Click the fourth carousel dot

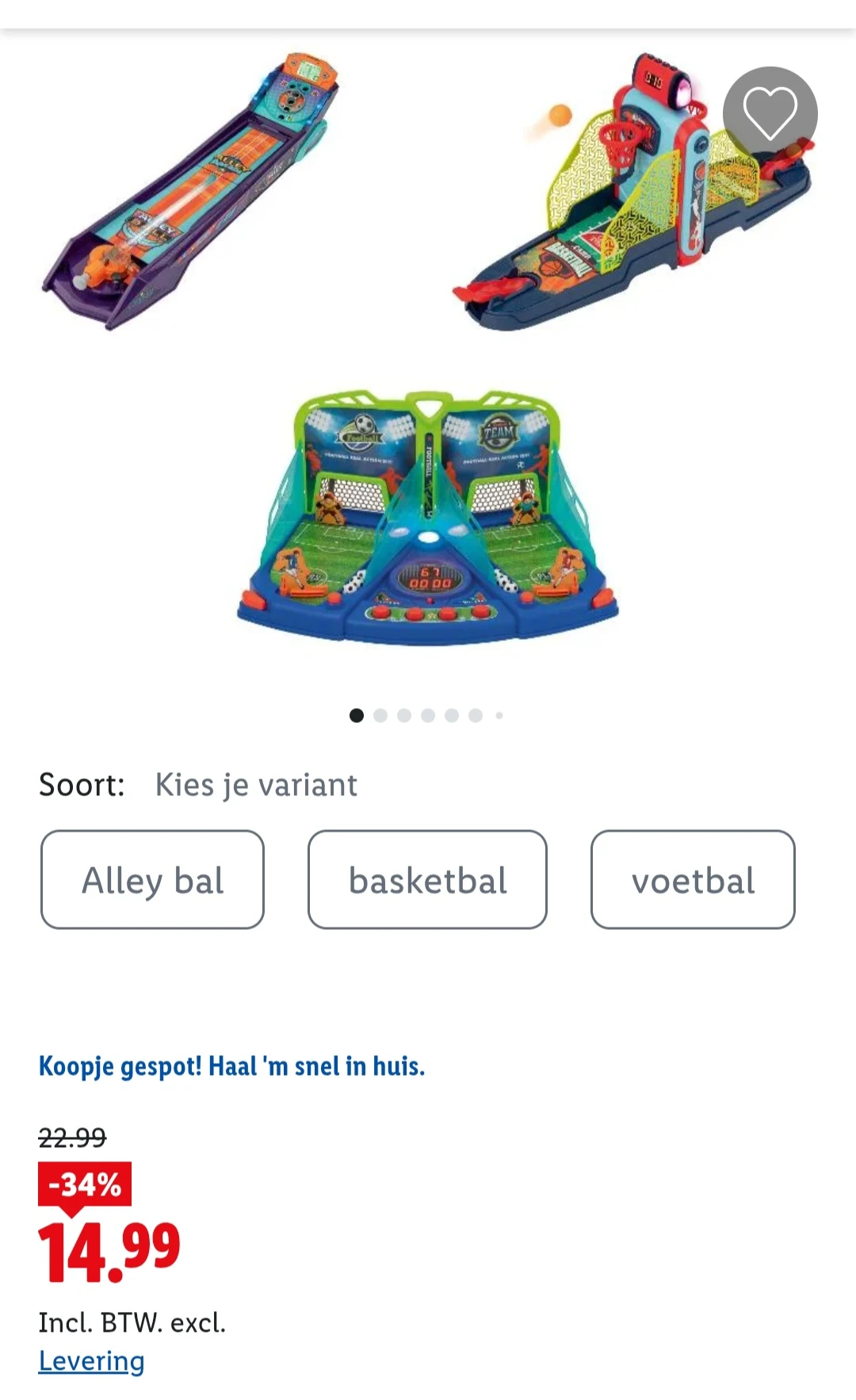[x=427, y=714]
